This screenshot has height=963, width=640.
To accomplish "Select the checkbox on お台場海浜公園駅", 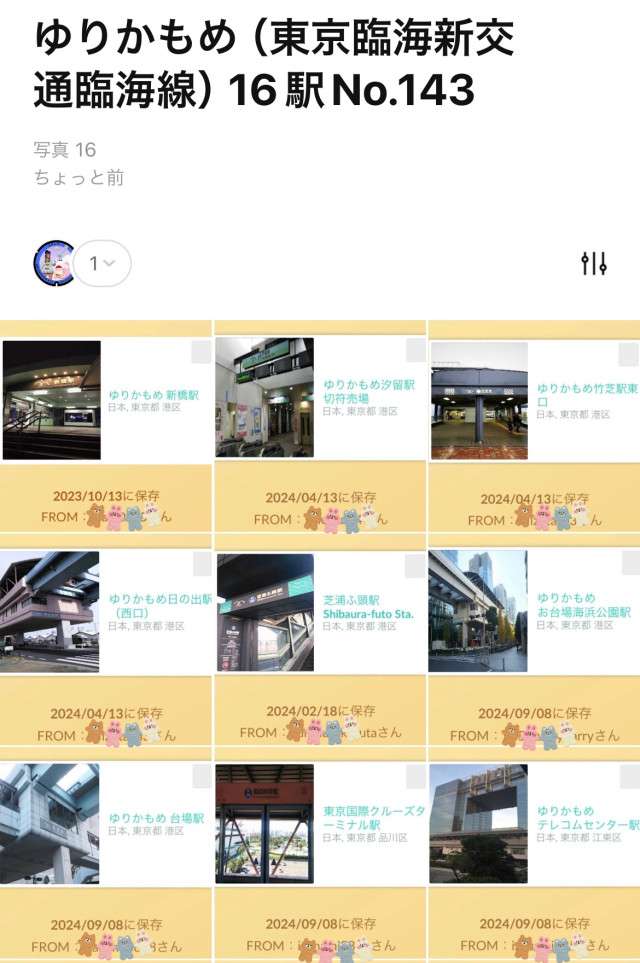I will tap(628, 566).
